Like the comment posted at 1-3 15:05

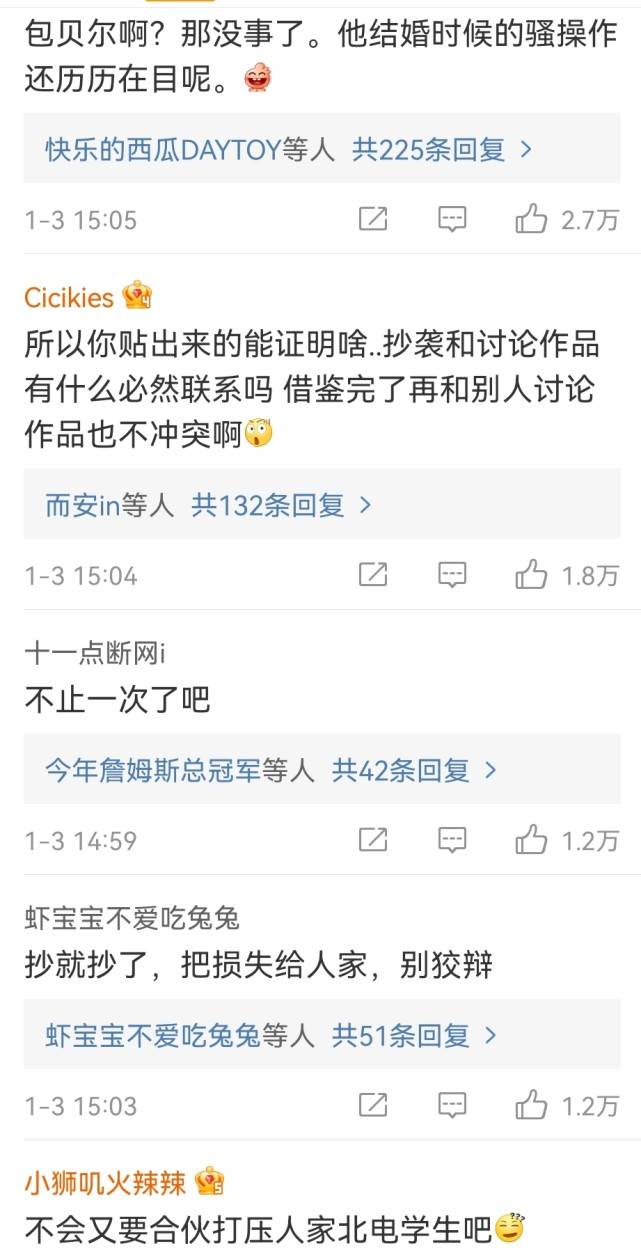point(531,220)
